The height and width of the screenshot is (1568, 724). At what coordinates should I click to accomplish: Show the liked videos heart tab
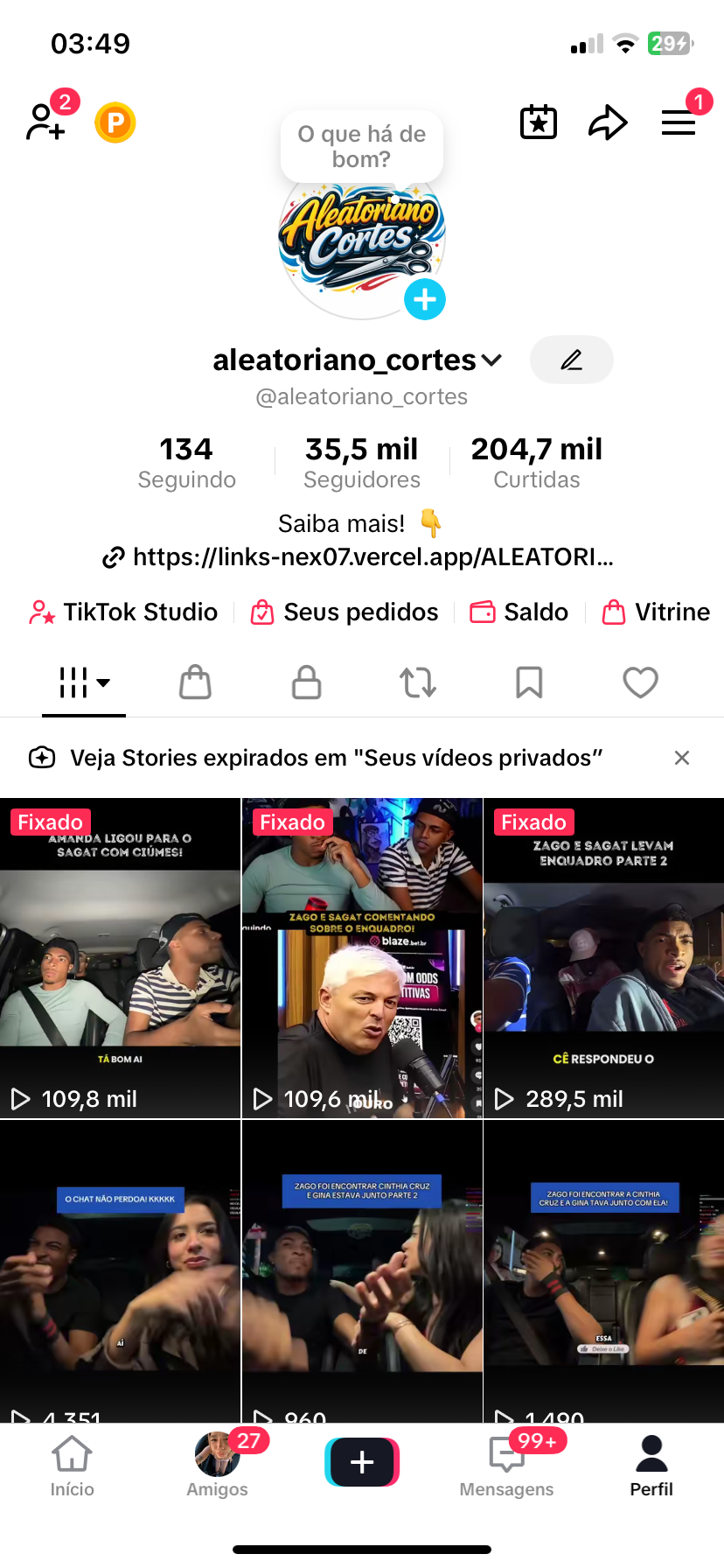pyautogui.click(x=640, y=682)
